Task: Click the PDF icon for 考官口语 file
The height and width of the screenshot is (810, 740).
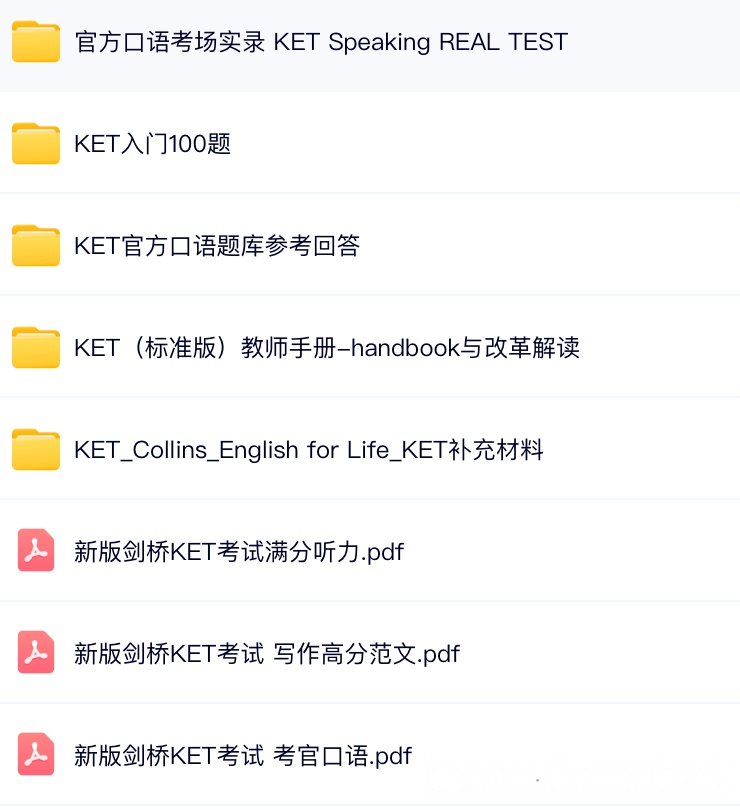Action: [35, 756]
